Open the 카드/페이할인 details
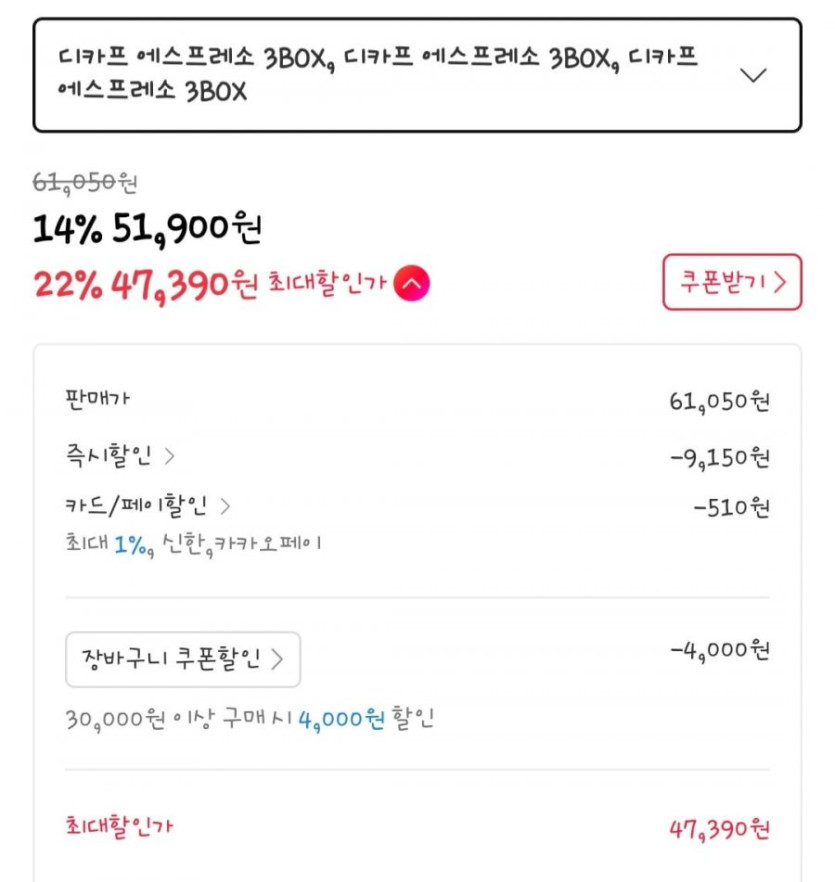The width and height of the screenshot is (835, 882). [147, 507]
